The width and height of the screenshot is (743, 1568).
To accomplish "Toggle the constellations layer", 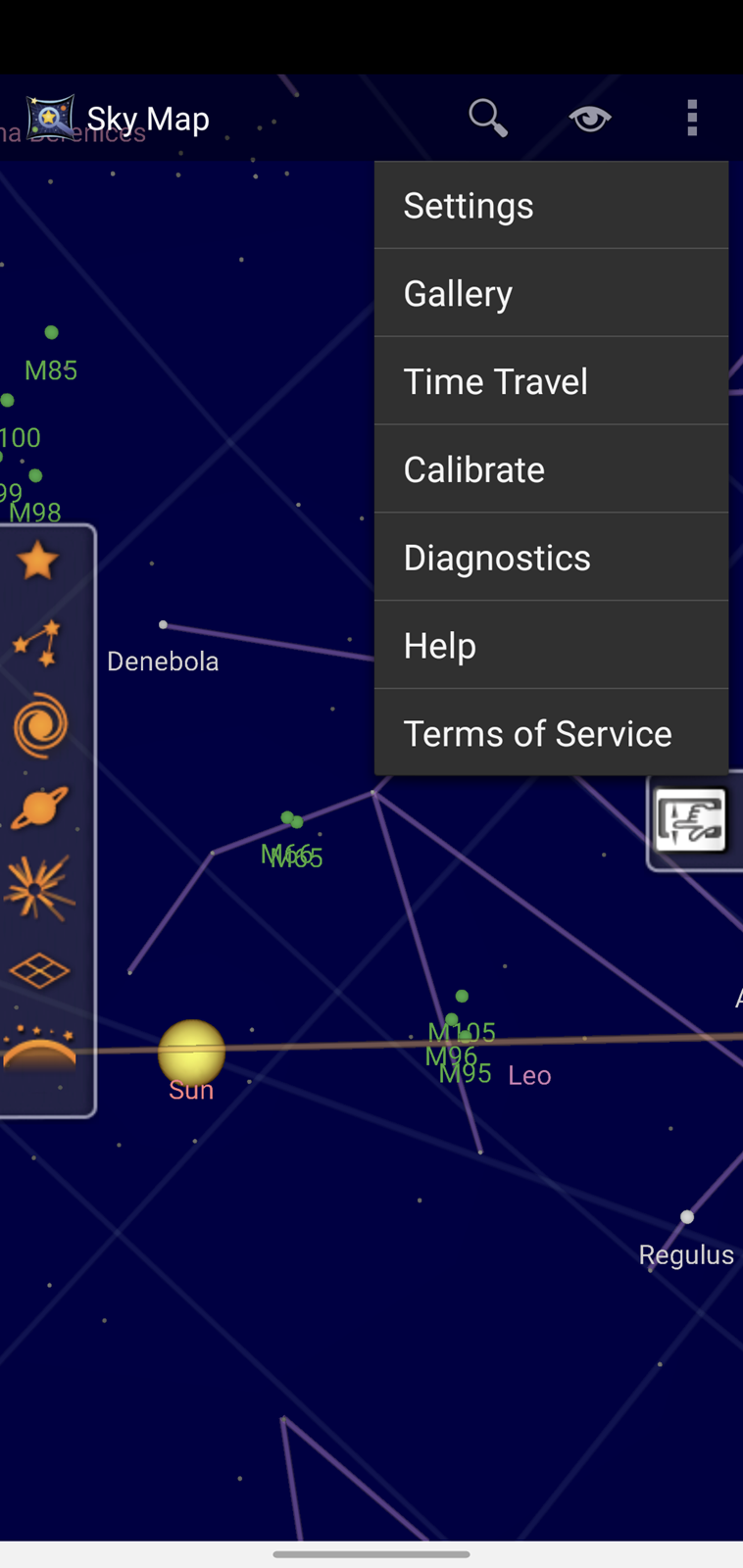I will pos(38,643).
